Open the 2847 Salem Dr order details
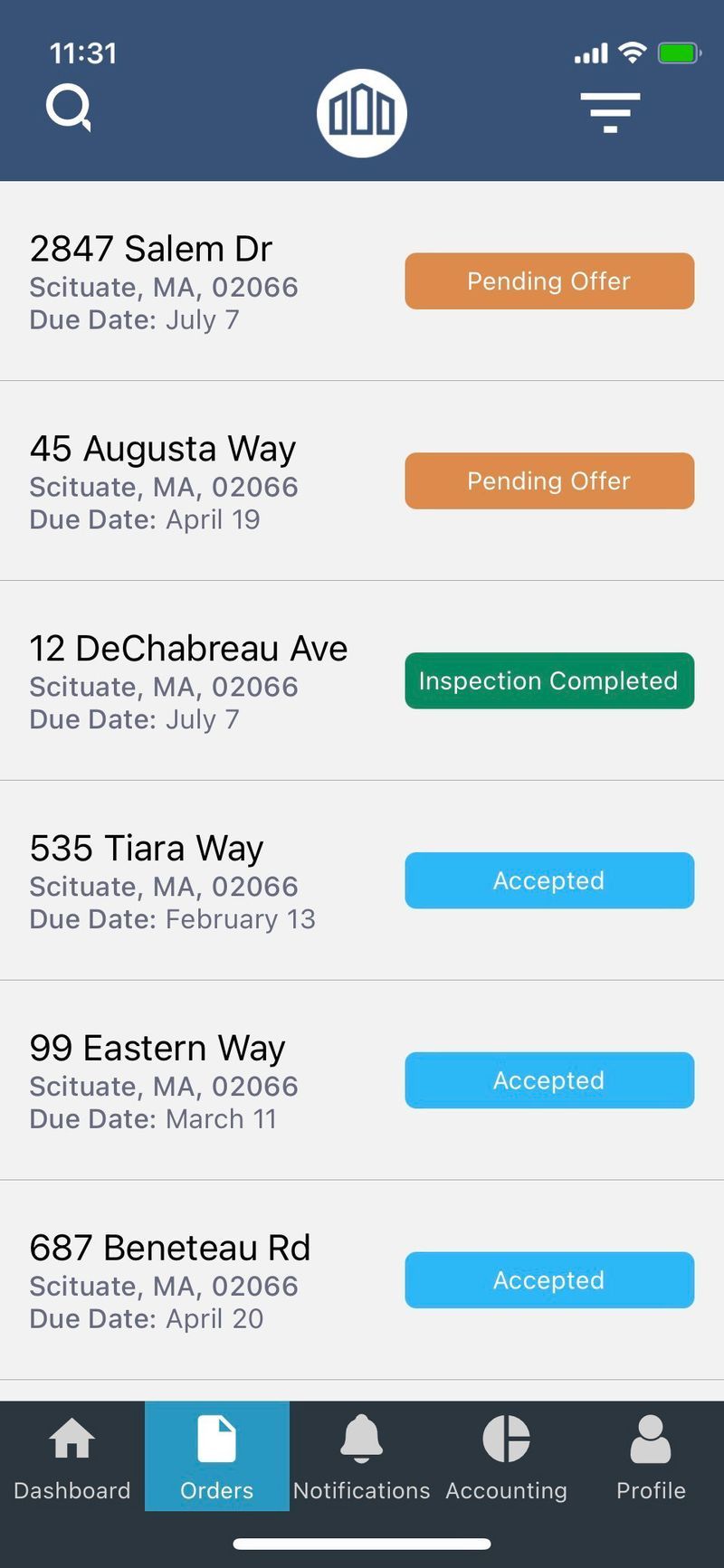Screen dimensions: 724x1568 pyautogui.click(x=151, y=248)
